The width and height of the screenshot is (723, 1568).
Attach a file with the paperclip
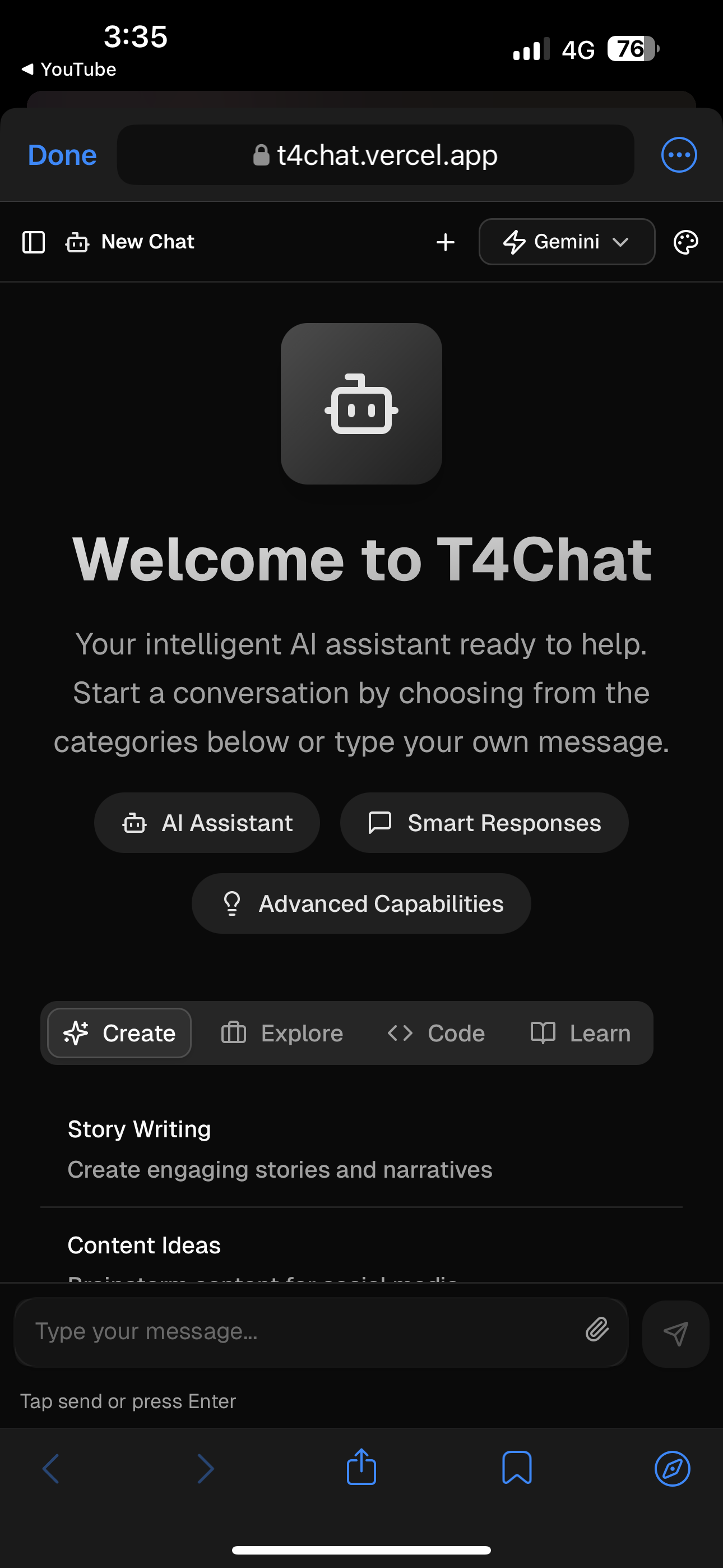pos(597,1330)
